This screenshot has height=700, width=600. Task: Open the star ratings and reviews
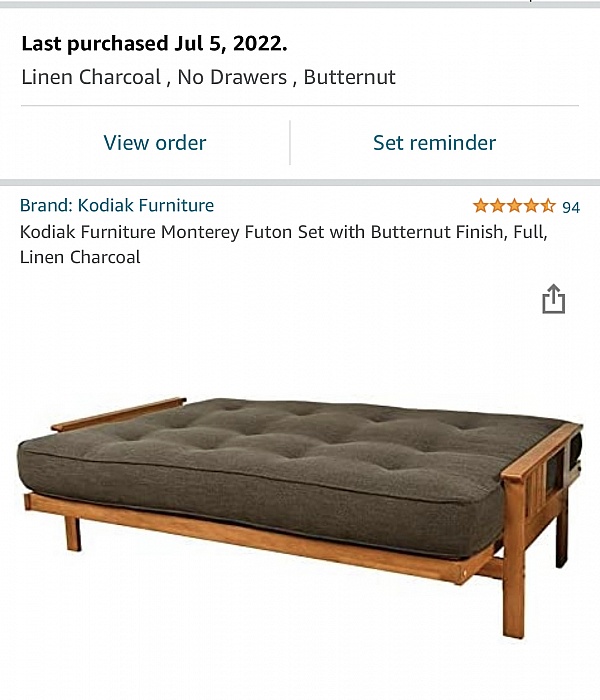(x=524, y=206)
